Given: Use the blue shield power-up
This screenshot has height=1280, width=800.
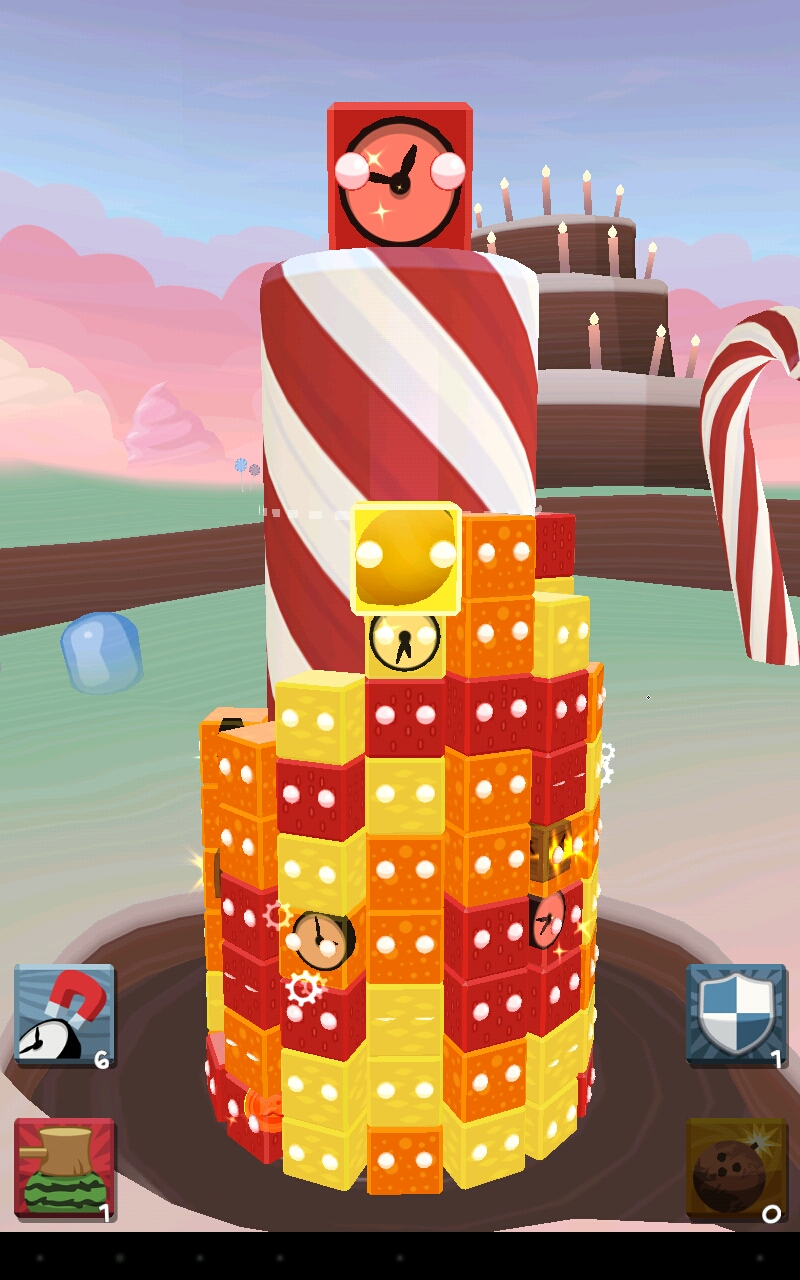Looking at the screenshot, I should click(736, 1014).
